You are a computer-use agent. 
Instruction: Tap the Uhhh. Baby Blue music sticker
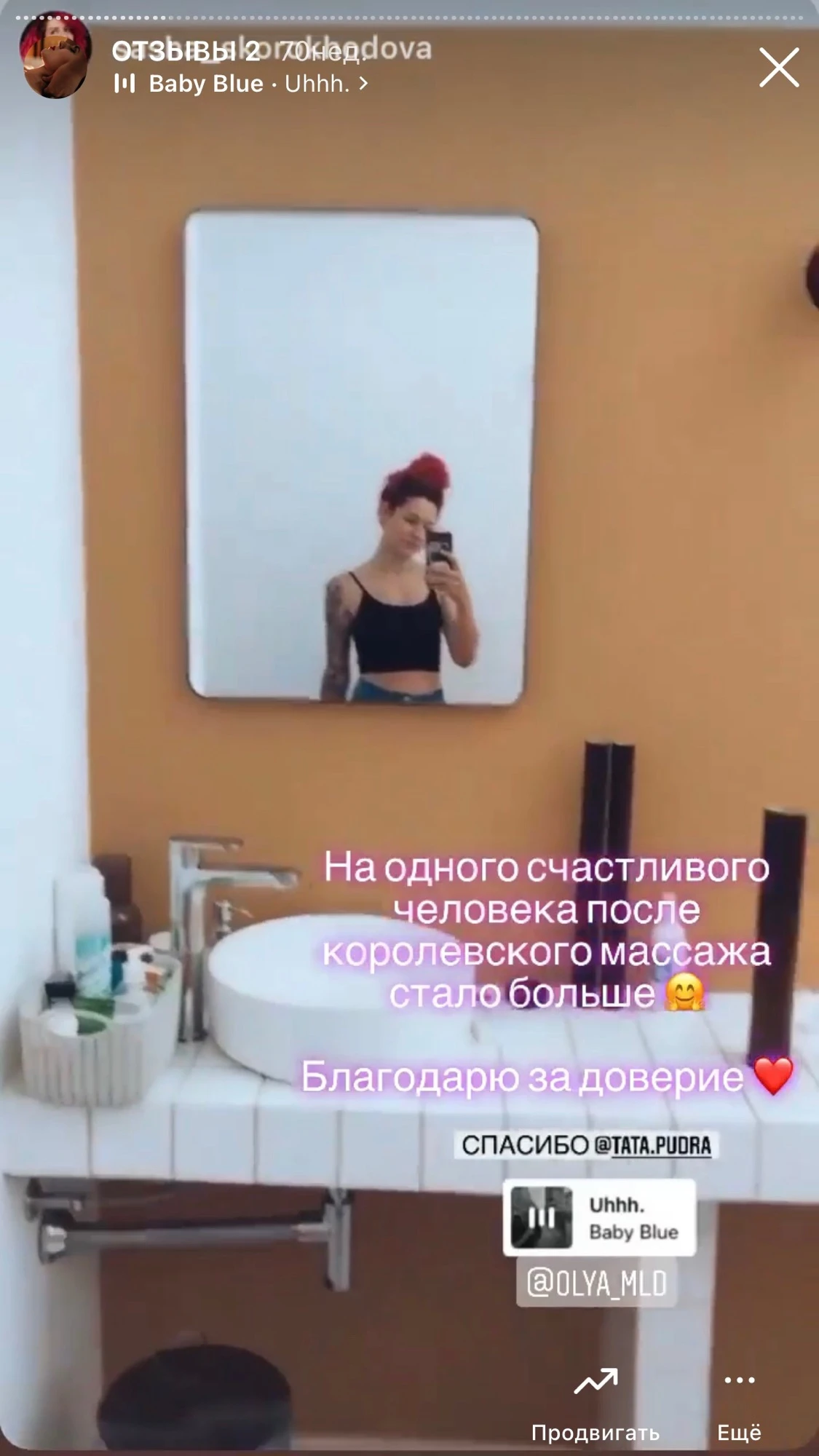pyautogui.click(x=598, y=1218)
